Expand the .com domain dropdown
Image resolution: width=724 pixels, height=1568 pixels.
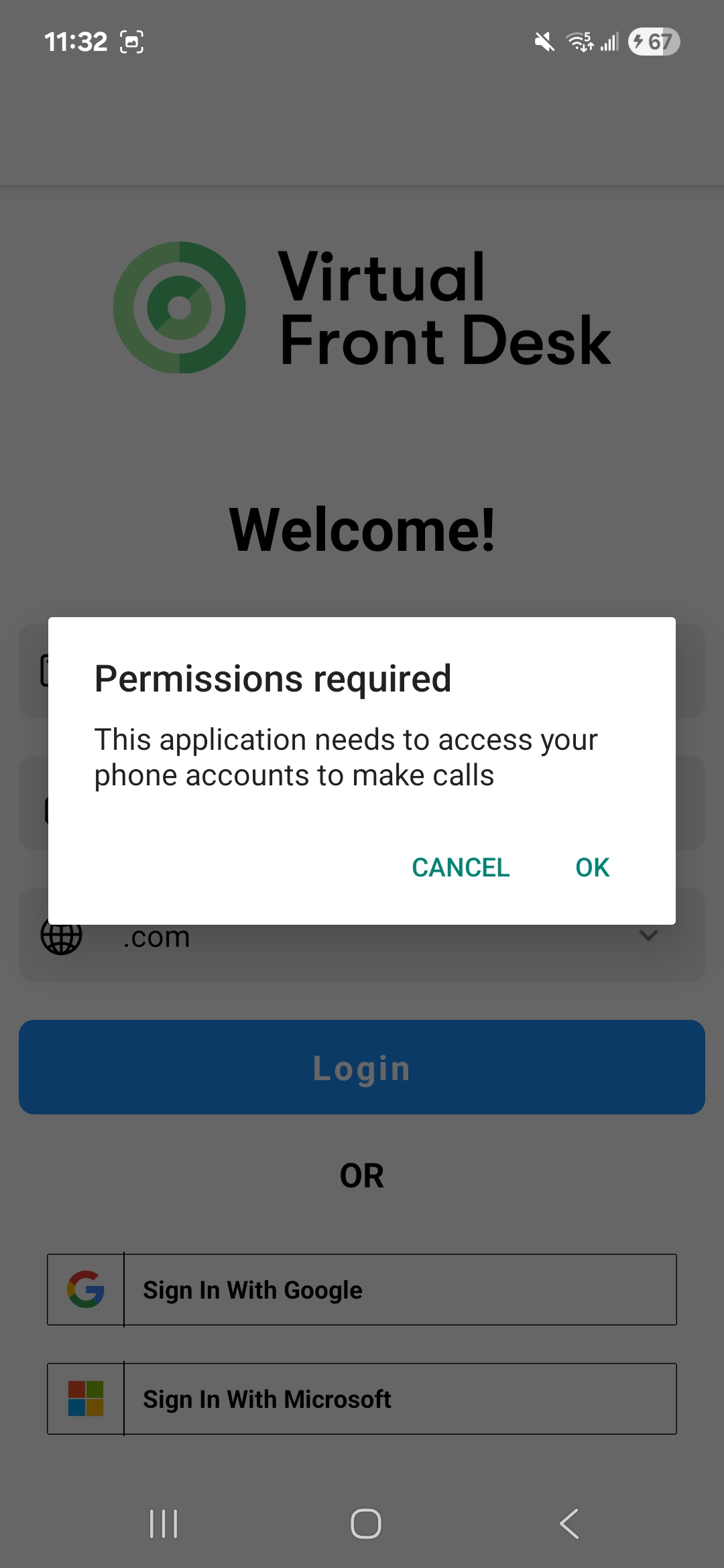pos(648,935)
